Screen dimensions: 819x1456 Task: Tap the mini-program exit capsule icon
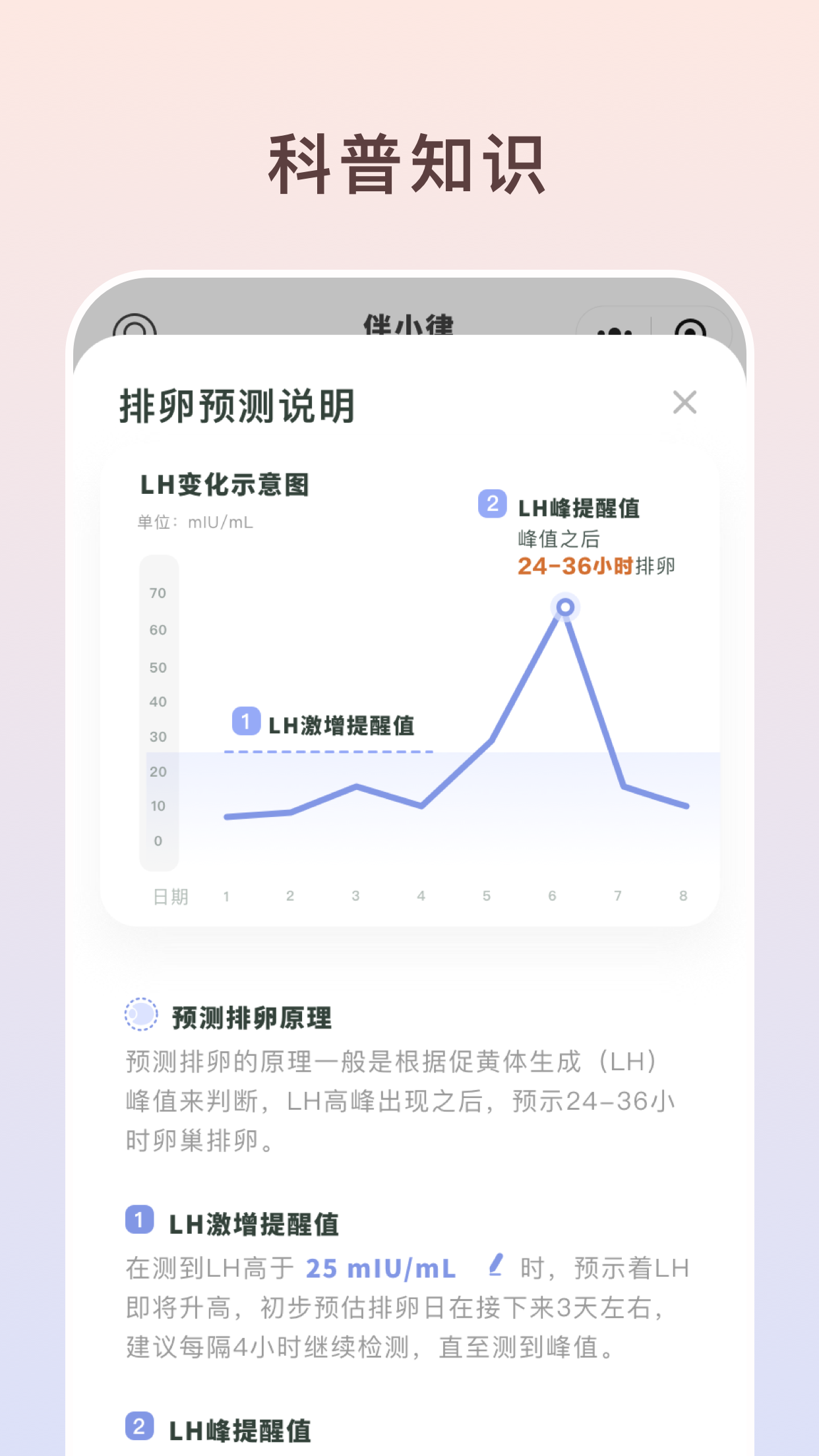tap(692, 330)
